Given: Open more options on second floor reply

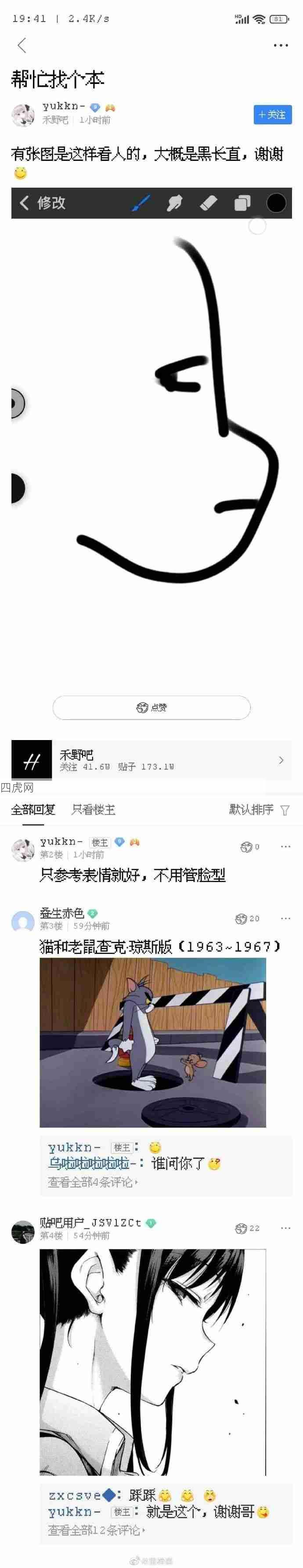Looking at the screenshot, I should pos(285,847).
